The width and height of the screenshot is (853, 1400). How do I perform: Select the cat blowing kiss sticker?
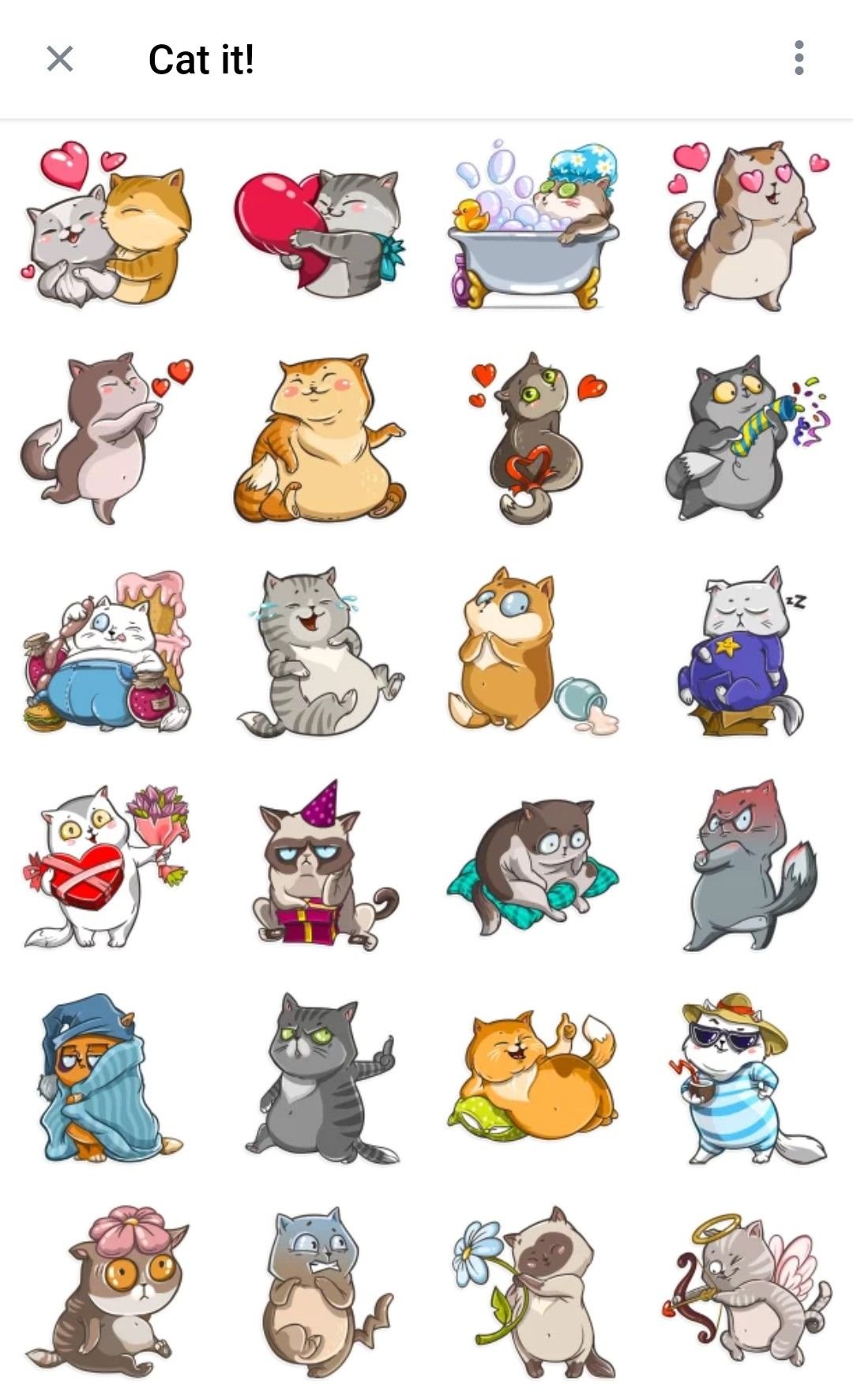107,438
